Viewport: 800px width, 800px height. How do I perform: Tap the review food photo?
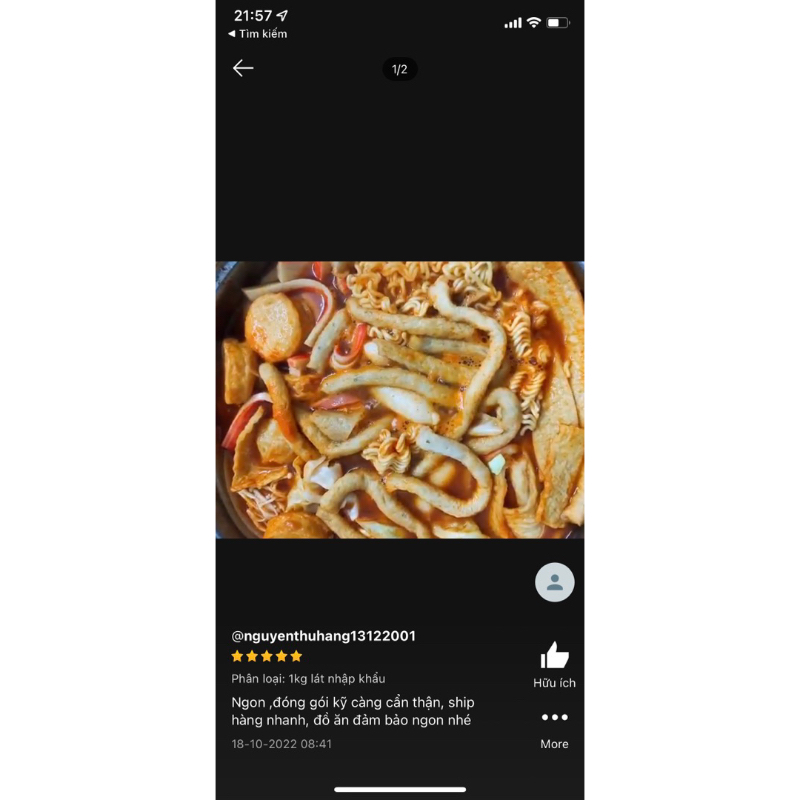pos(400,400)
